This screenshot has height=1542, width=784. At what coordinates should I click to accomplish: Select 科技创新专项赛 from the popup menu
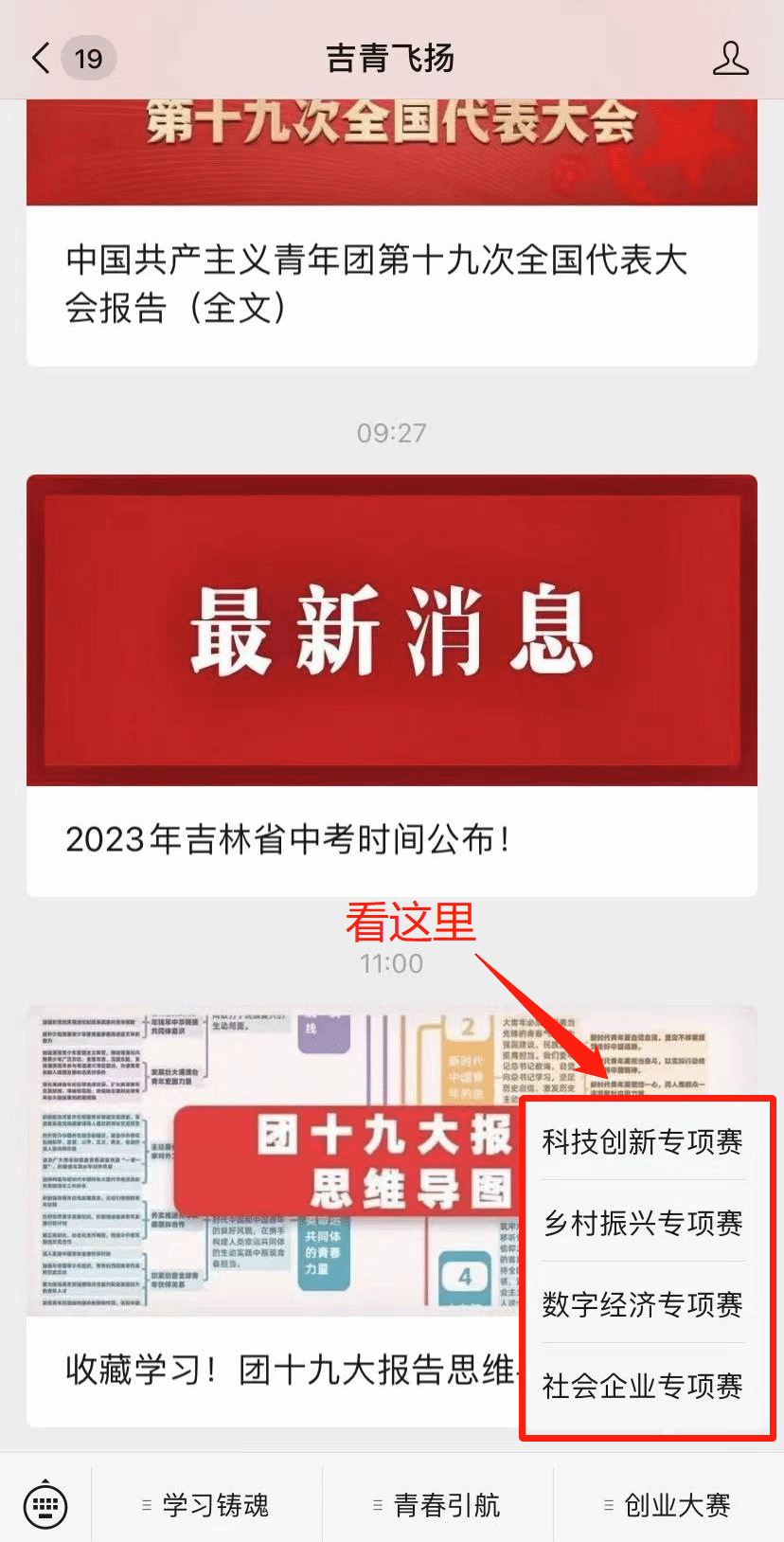(x=642, y=1141)
